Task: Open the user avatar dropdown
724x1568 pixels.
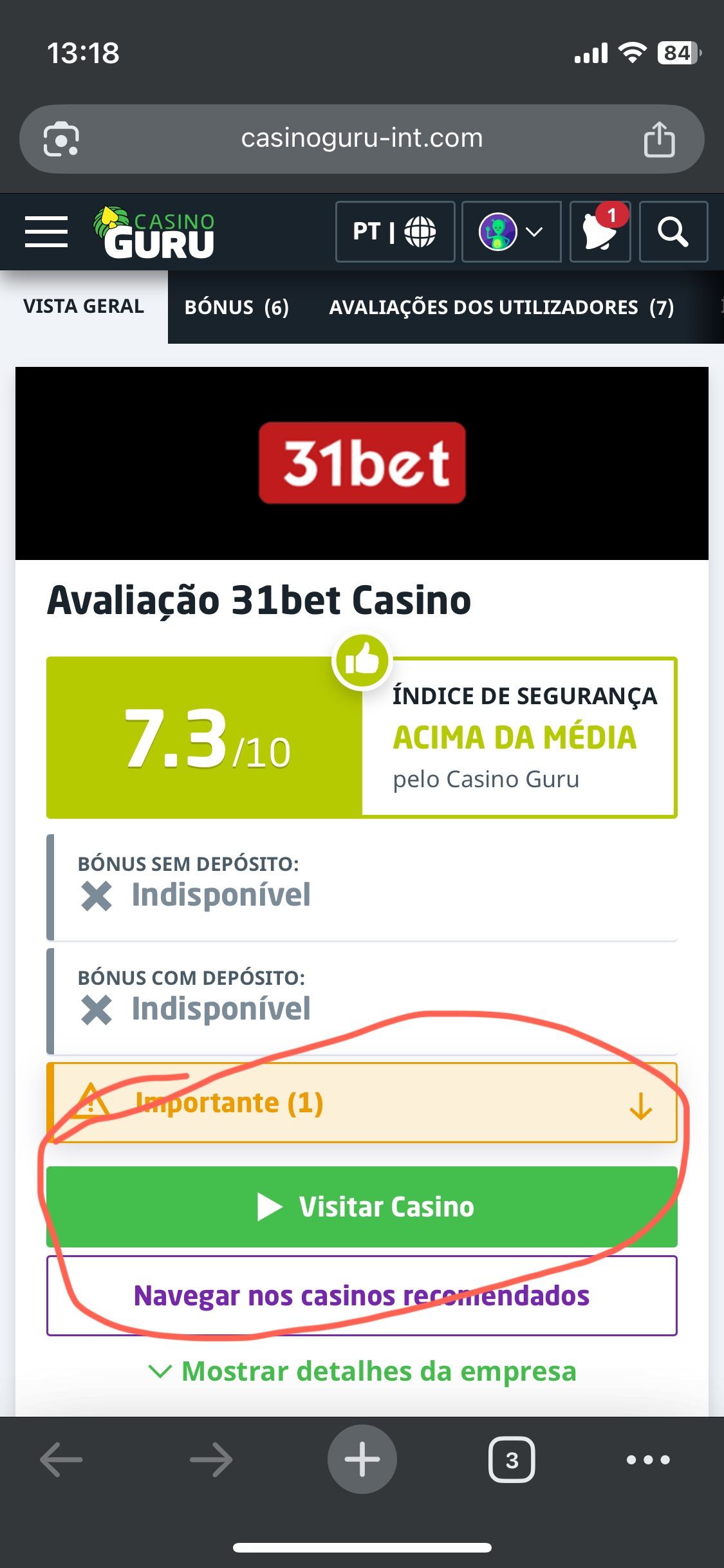Action: coord(511,232)
